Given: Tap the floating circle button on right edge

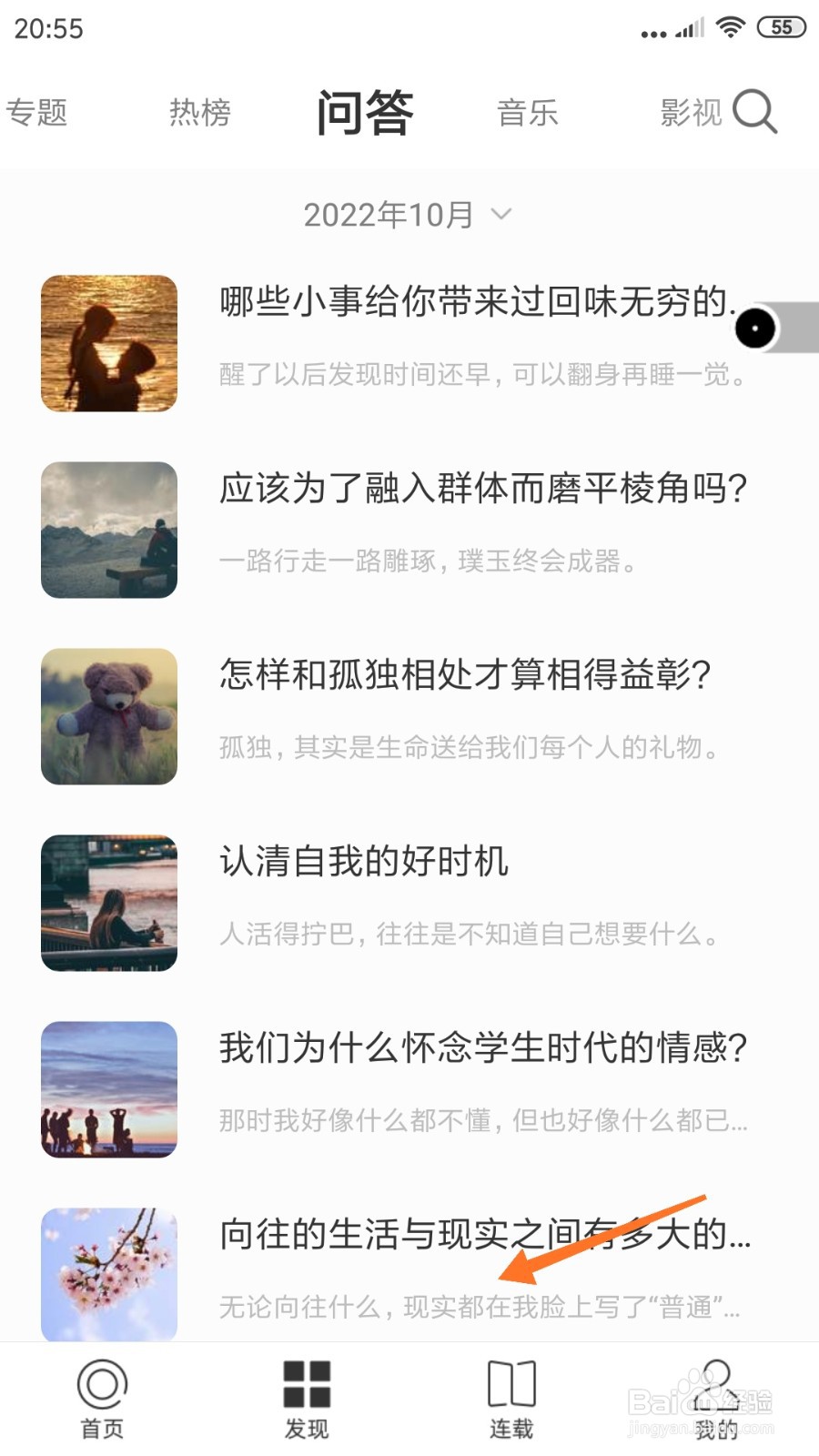Looking at the screenshot, I should [757, 329].
